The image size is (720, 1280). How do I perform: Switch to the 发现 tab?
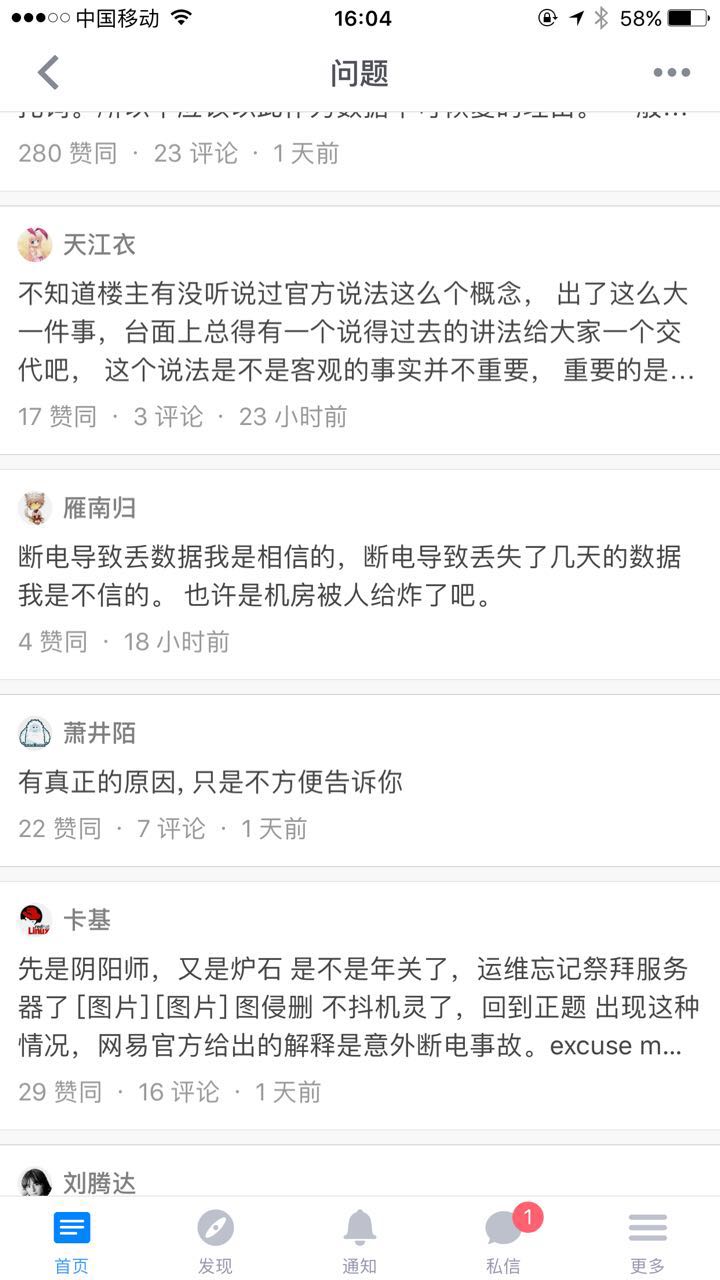tap(215, 1242)
